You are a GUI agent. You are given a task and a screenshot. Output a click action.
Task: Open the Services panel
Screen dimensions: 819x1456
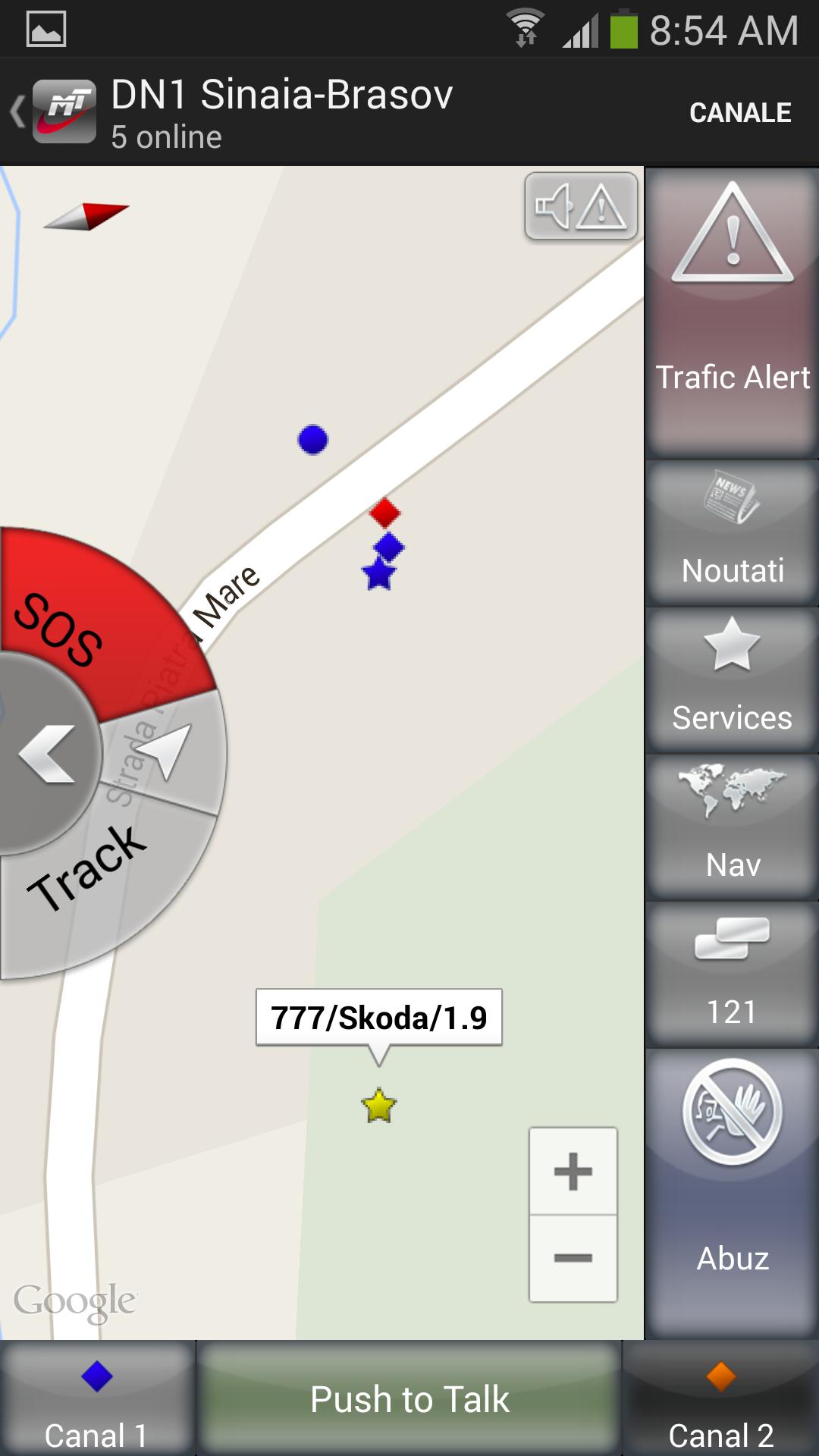732,679
